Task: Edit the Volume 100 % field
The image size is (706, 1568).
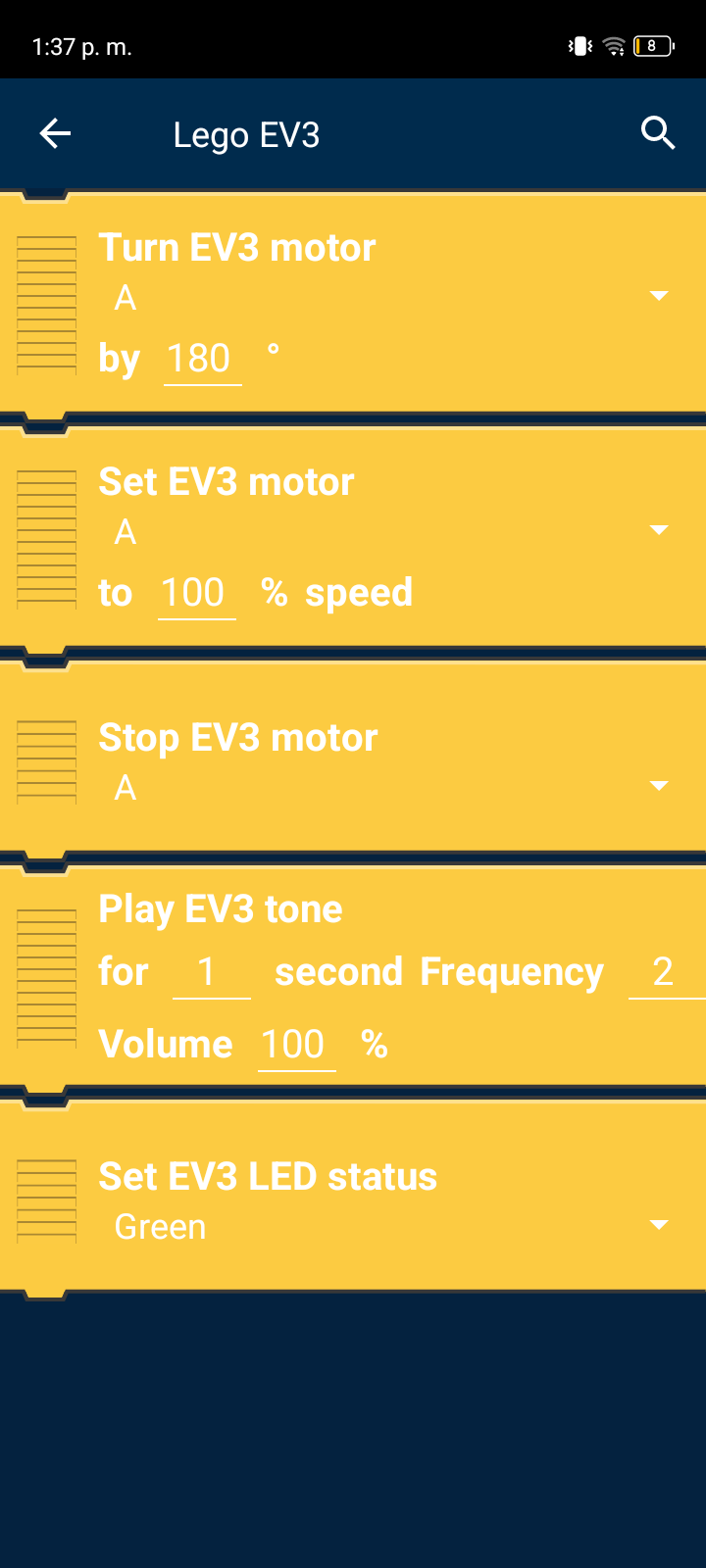Action: [295, 1045]
